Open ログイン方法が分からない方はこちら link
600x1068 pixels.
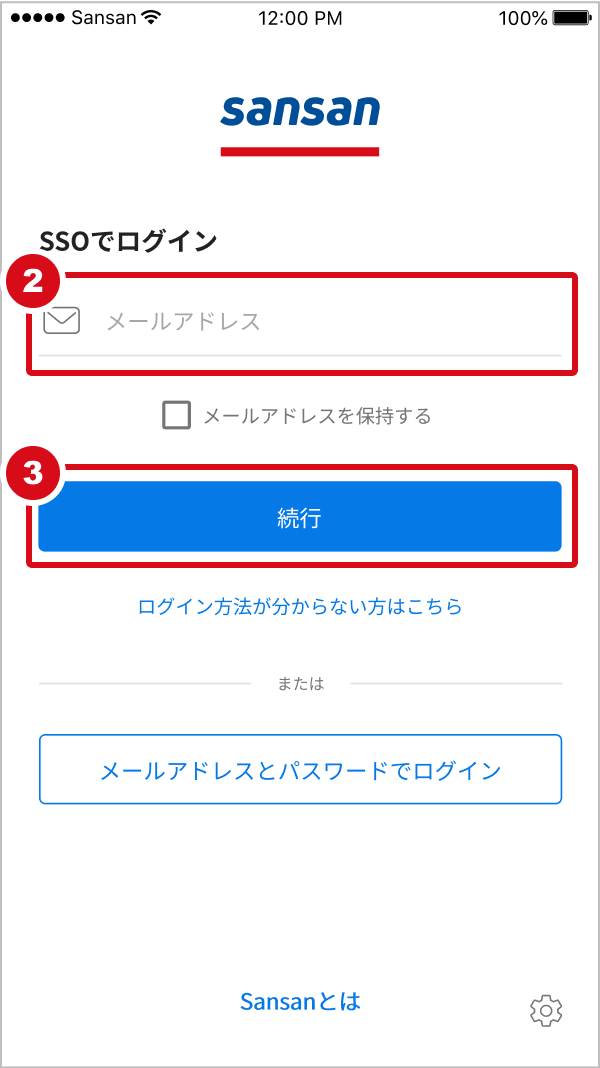[300, 606]
